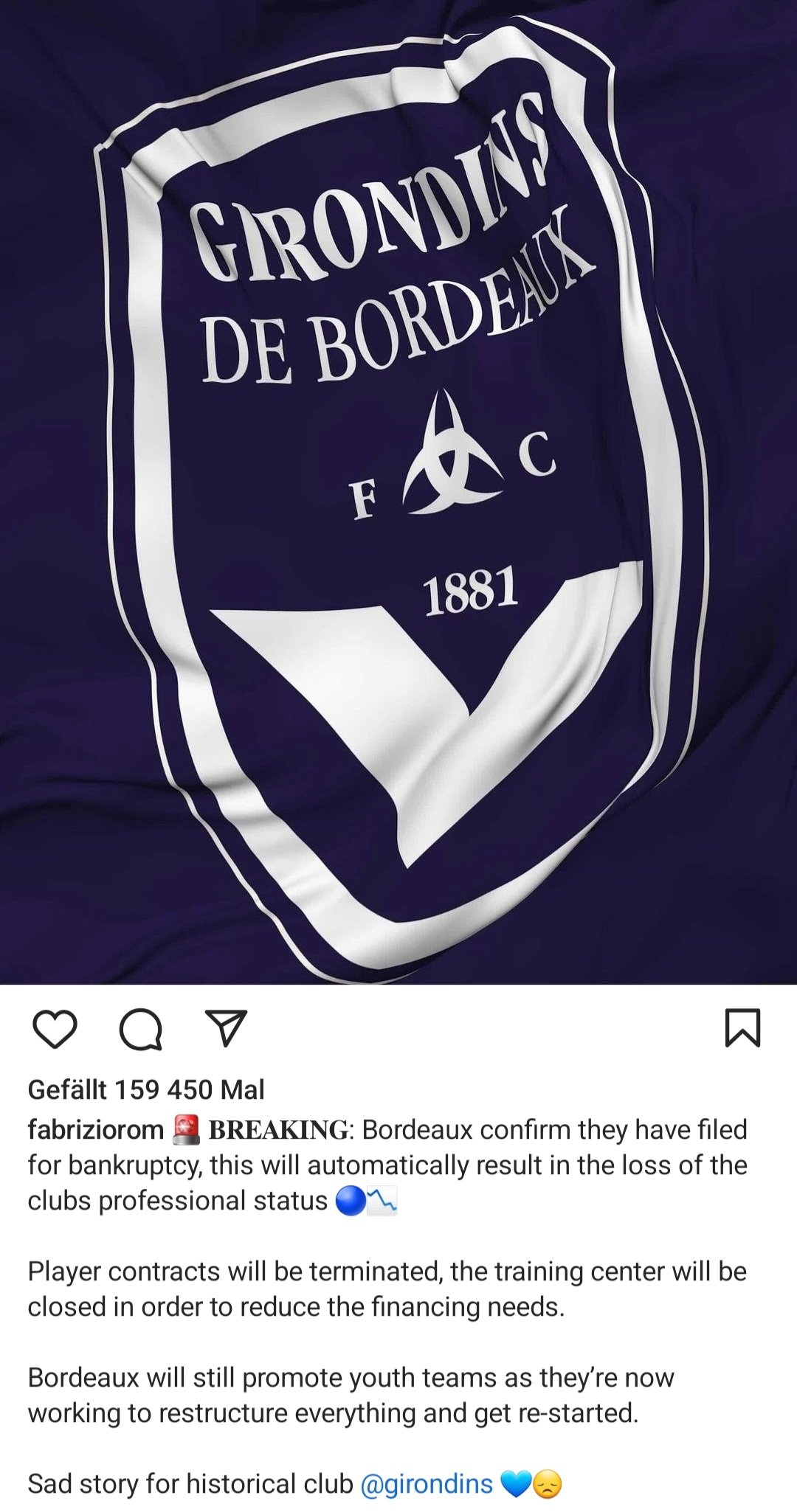Screen dimensions: 797x1512
Task: Share the post using the paper plane
Action: pyautogui.click(x=225, y=1027)
